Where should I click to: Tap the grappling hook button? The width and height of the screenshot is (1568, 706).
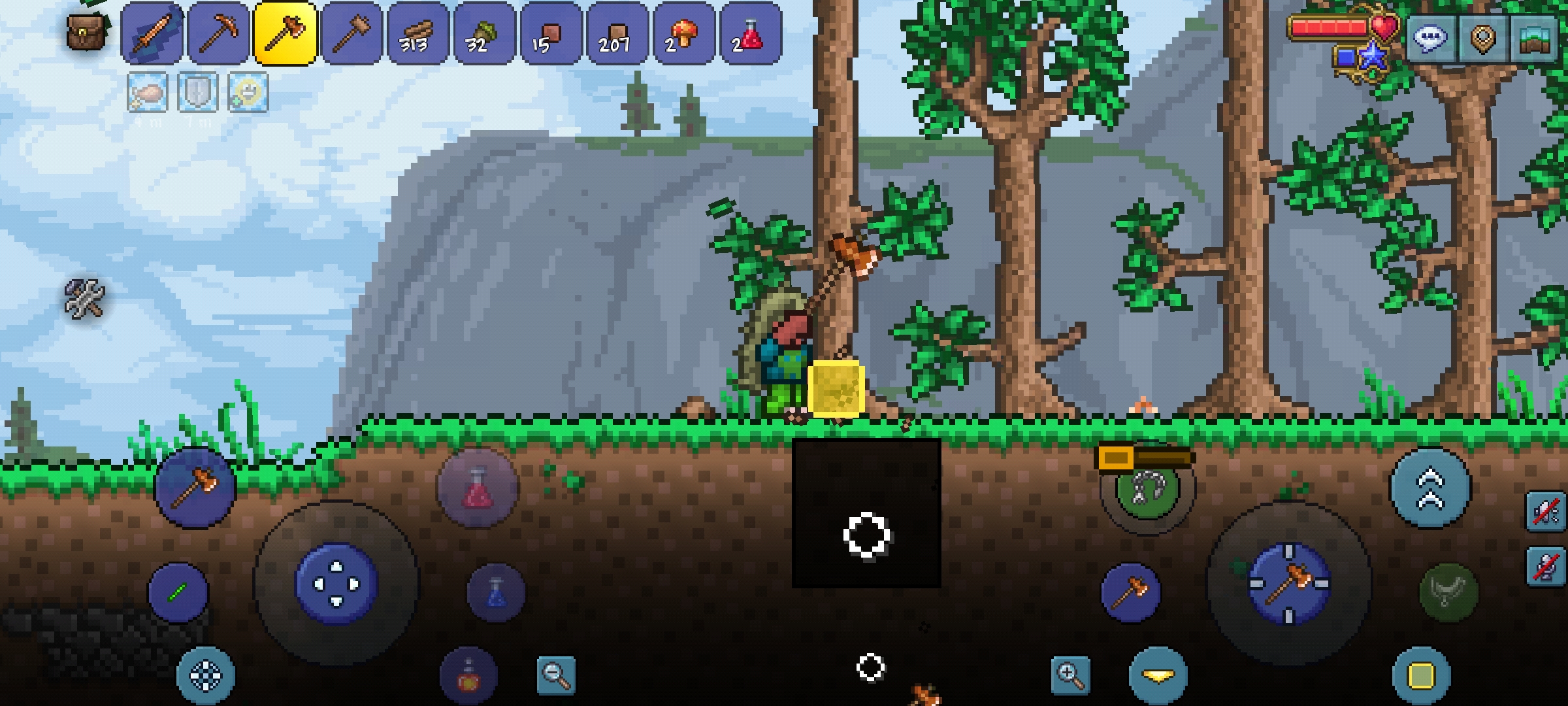point(1147,488)
